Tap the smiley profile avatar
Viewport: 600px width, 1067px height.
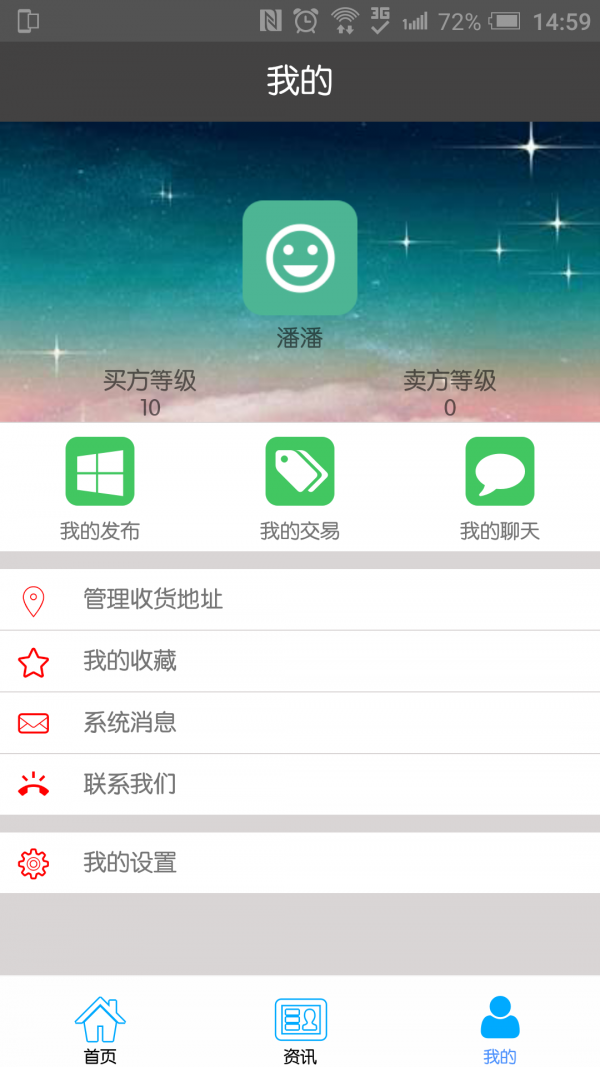coord(299,258)
